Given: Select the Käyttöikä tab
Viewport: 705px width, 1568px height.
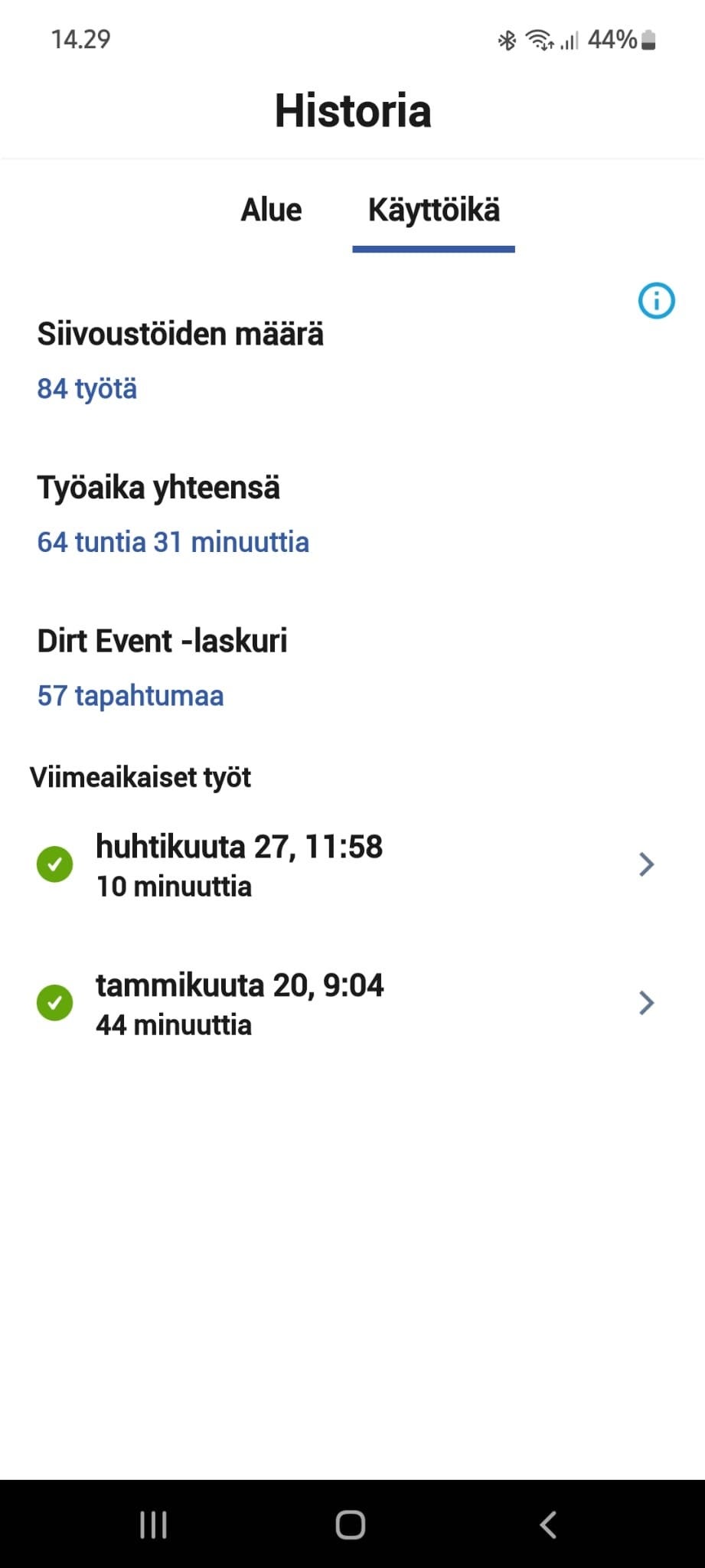Looking at the screenshot, I should 433,210.
